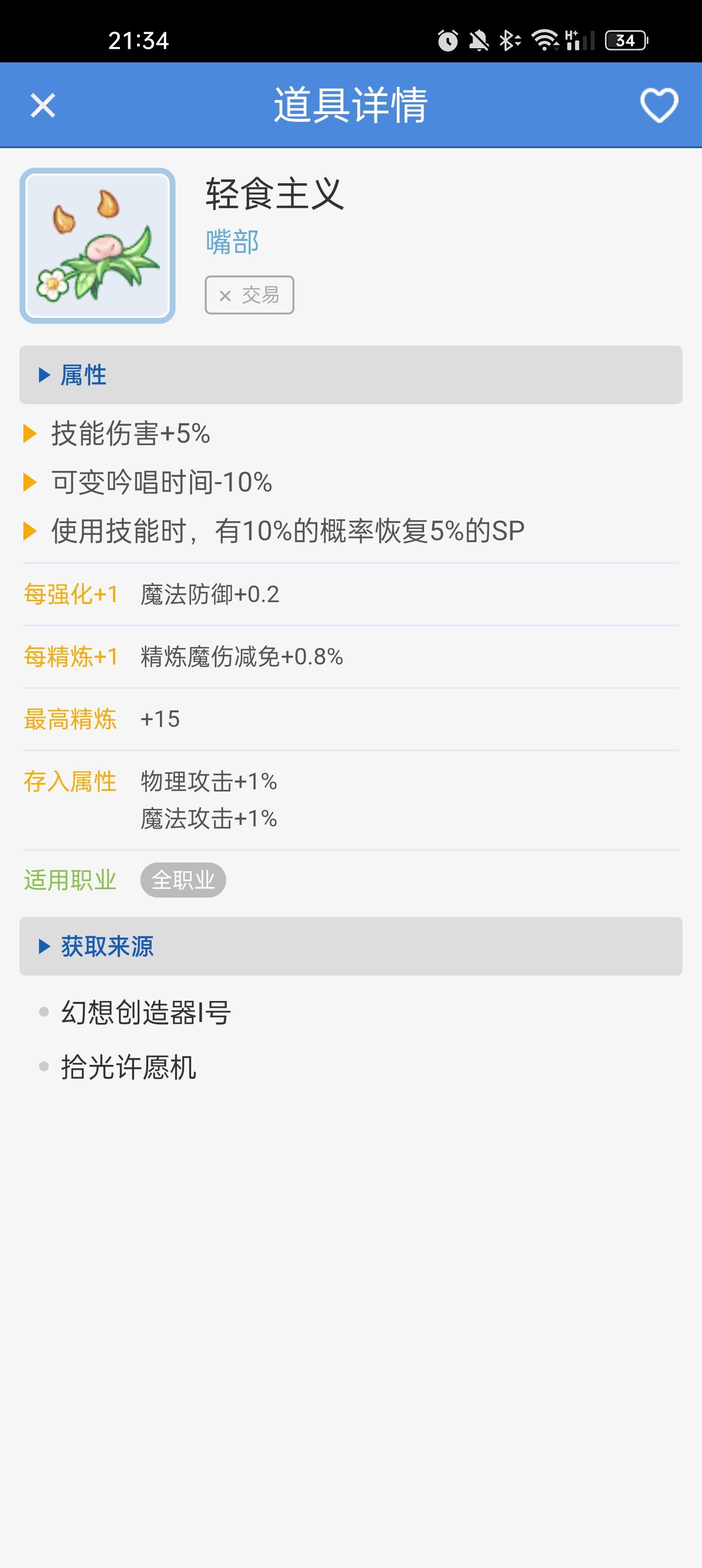Toggle the 全职业 badge
702x1568 pixels.
point(183,880)
